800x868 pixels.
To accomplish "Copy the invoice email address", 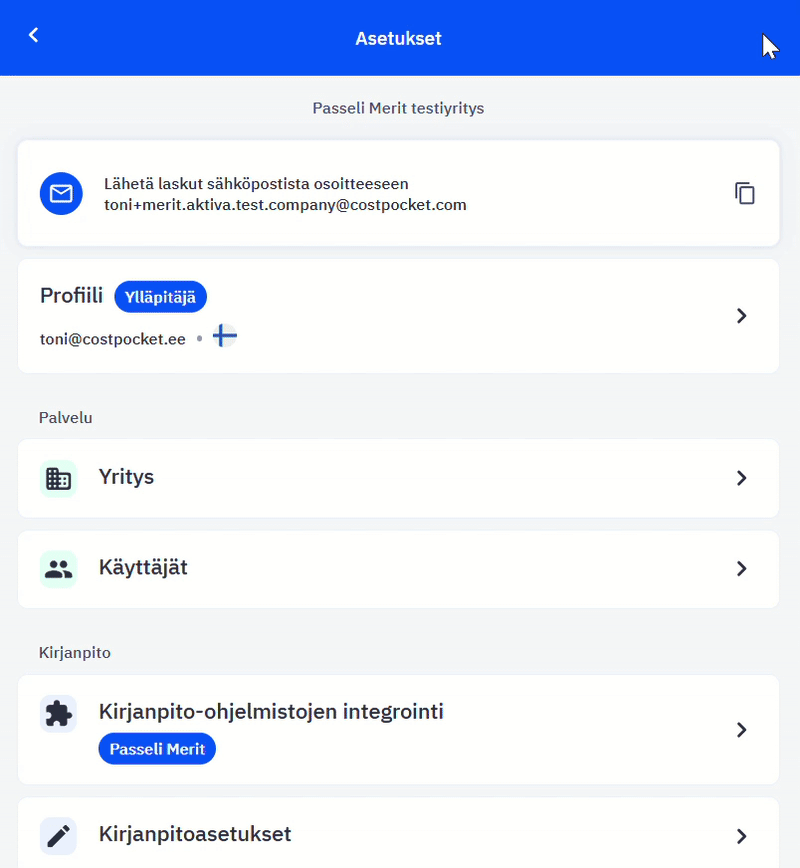I will coord(744,193).
